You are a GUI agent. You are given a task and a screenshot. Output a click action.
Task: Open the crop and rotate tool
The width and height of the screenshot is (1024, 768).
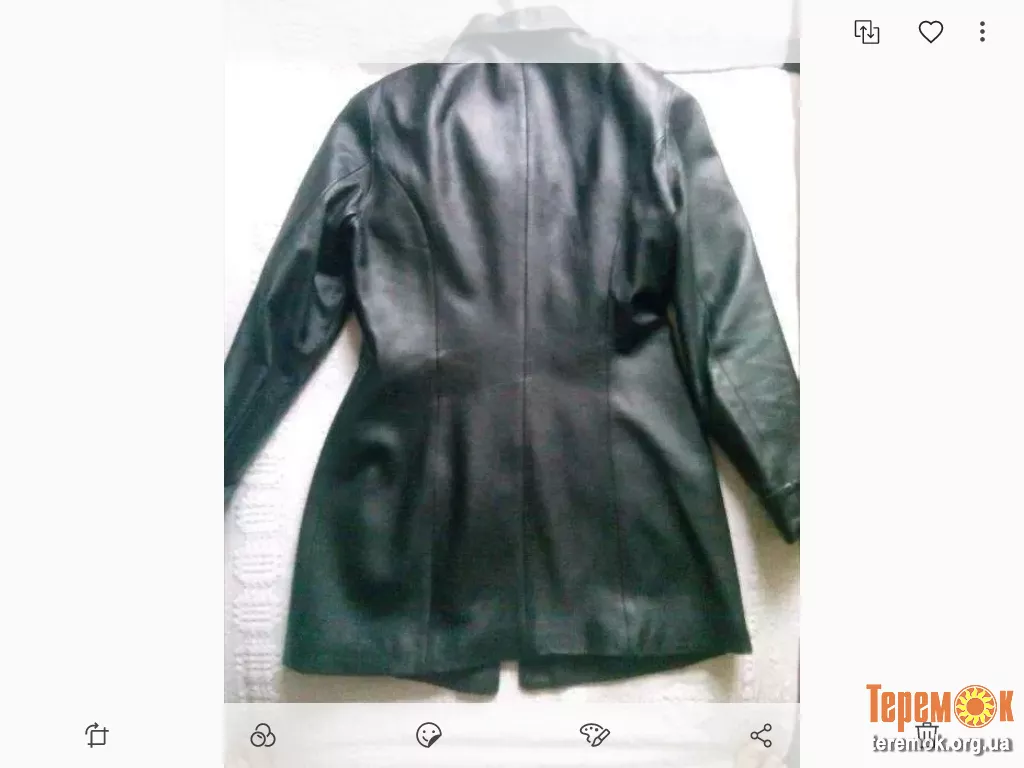click(x=97, y=736)
